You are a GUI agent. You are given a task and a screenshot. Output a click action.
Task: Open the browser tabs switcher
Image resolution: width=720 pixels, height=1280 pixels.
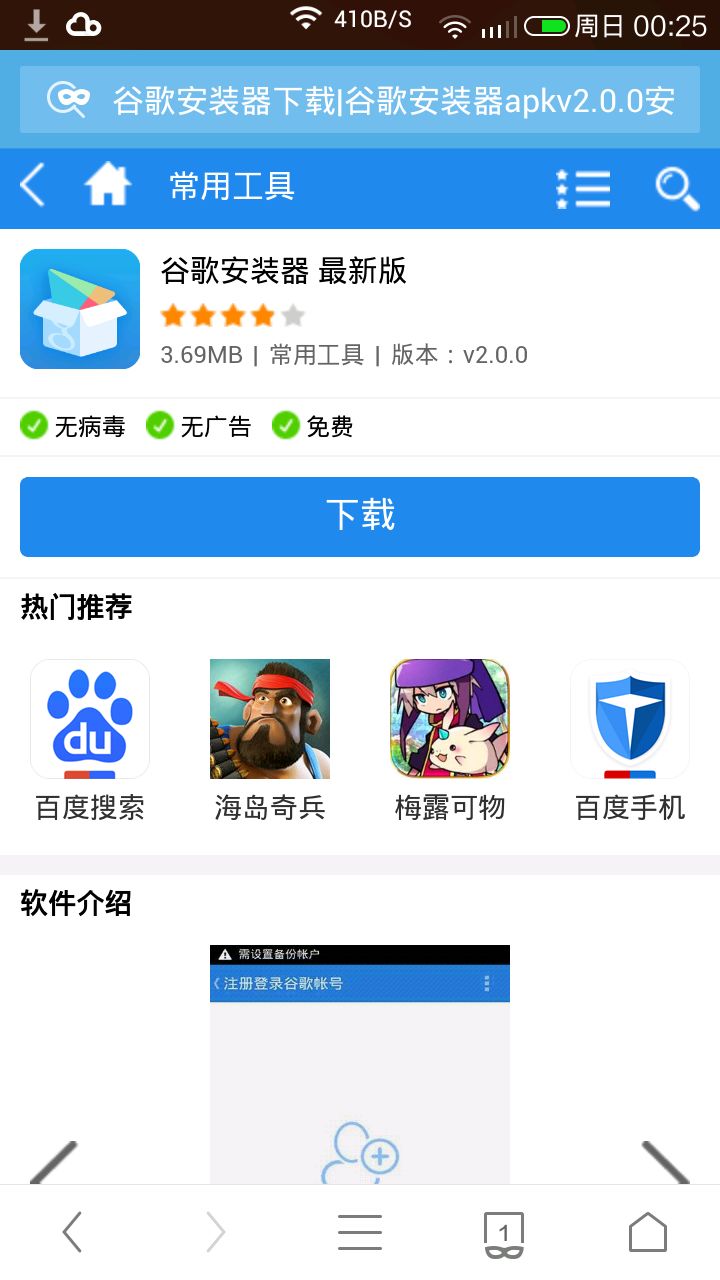pos(504,1232)
